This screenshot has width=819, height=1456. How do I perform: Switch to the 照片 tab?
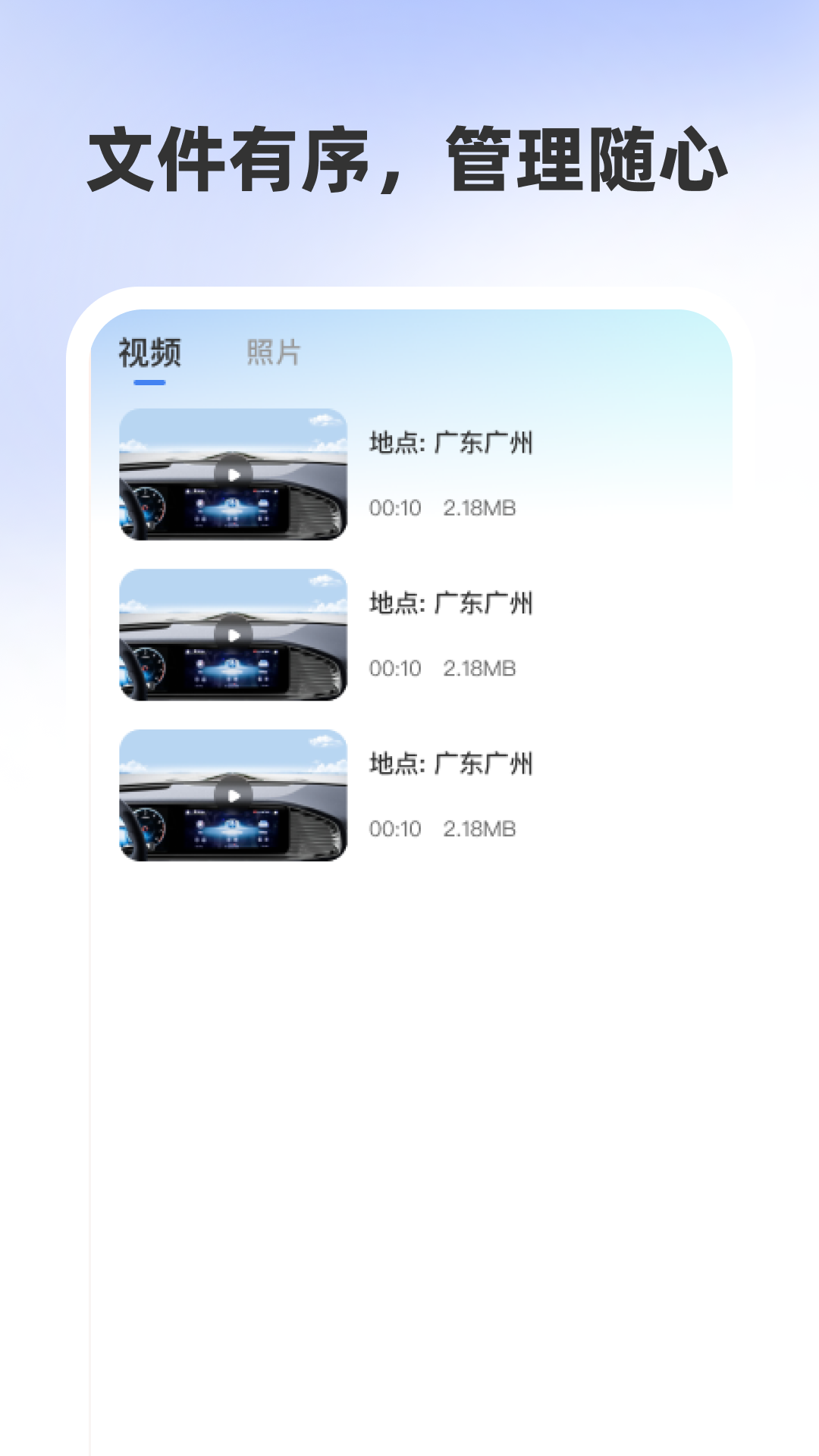pos(273,350)
